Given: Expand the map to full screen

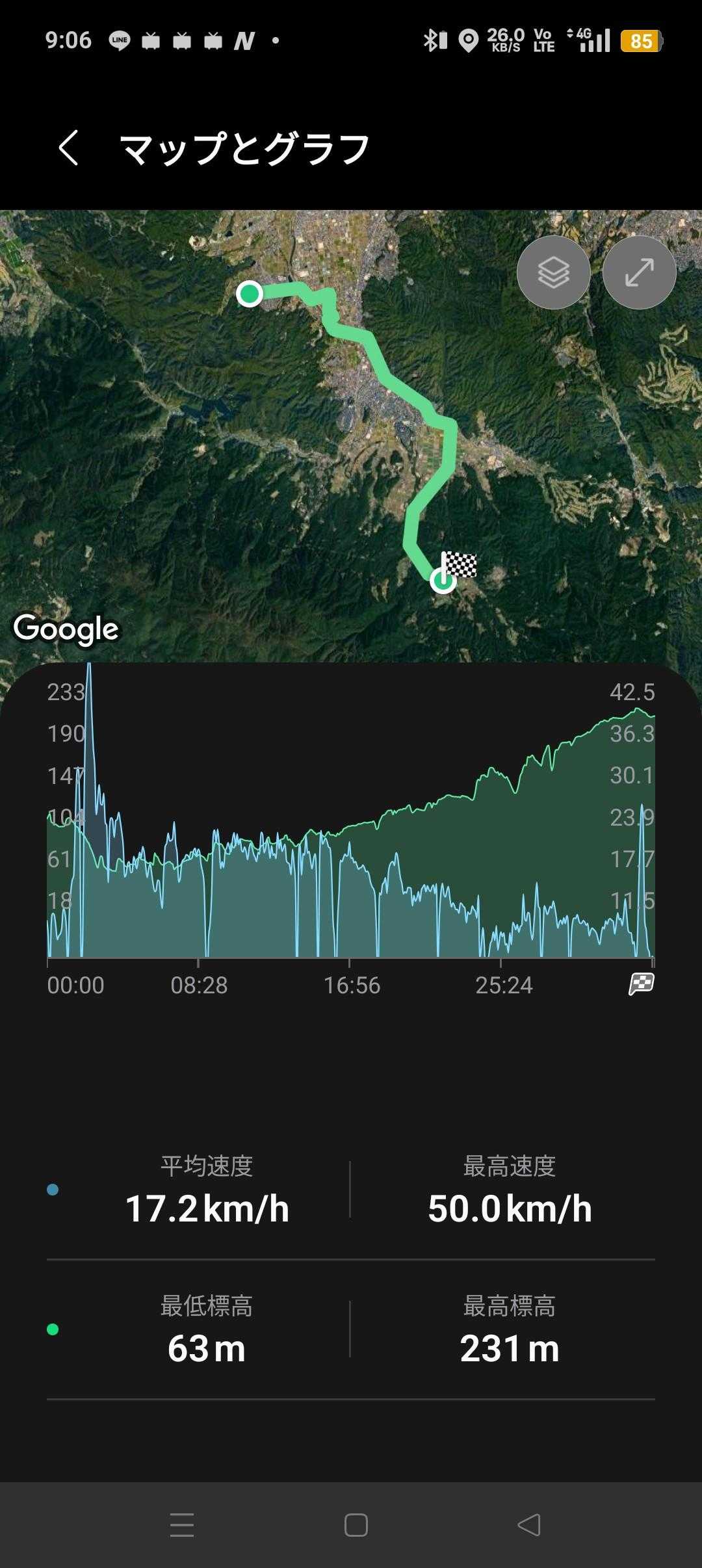Looking at the screenshot, I should pos(639,272).
